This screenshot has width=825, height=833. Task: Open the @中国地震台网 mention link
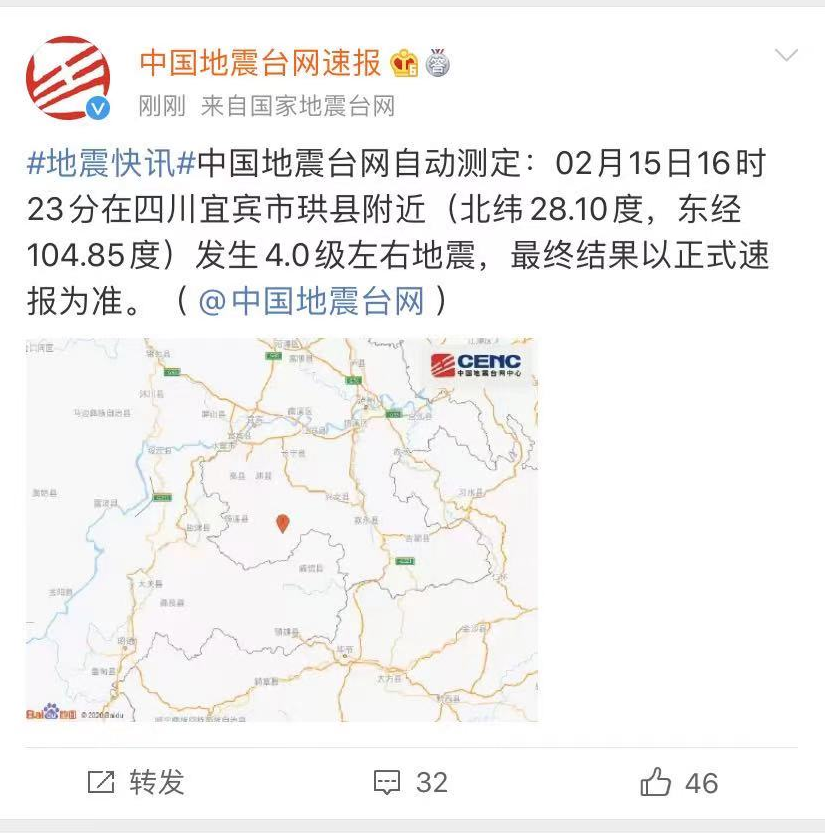pyautogui.click(x=311, y=300)
